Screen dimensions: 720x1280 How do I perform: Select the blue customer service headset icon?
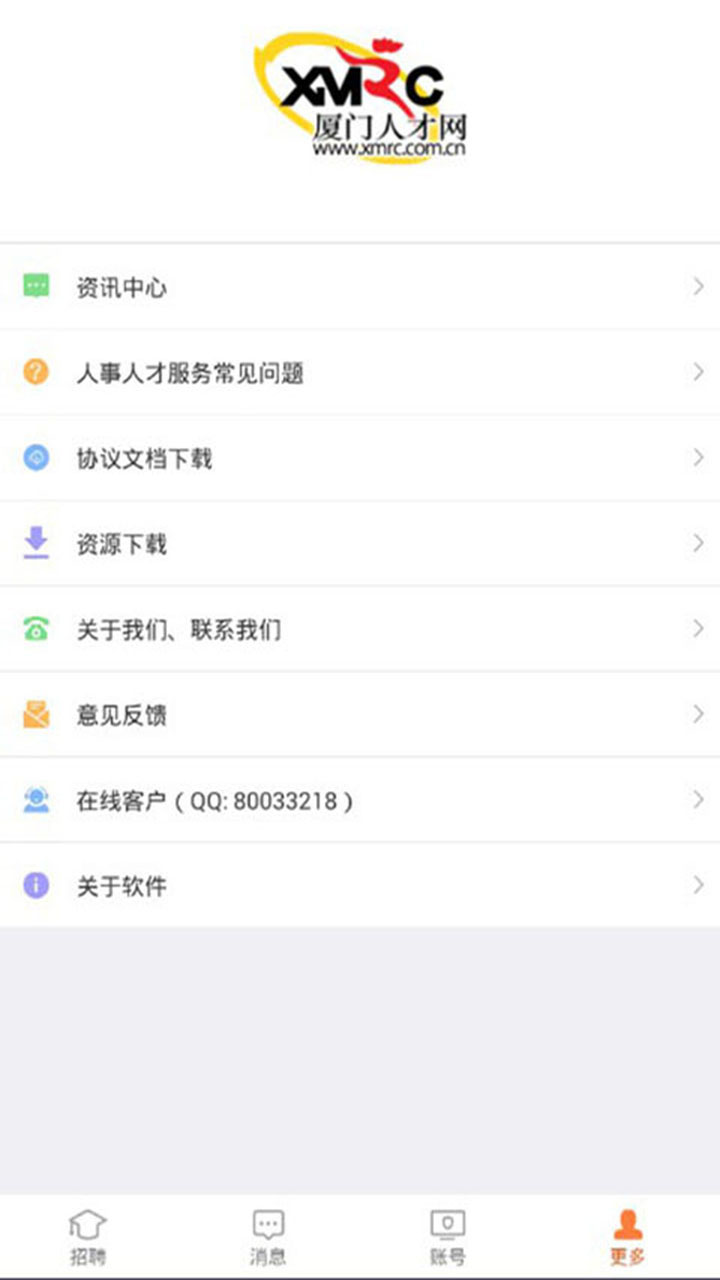point(36,800)
